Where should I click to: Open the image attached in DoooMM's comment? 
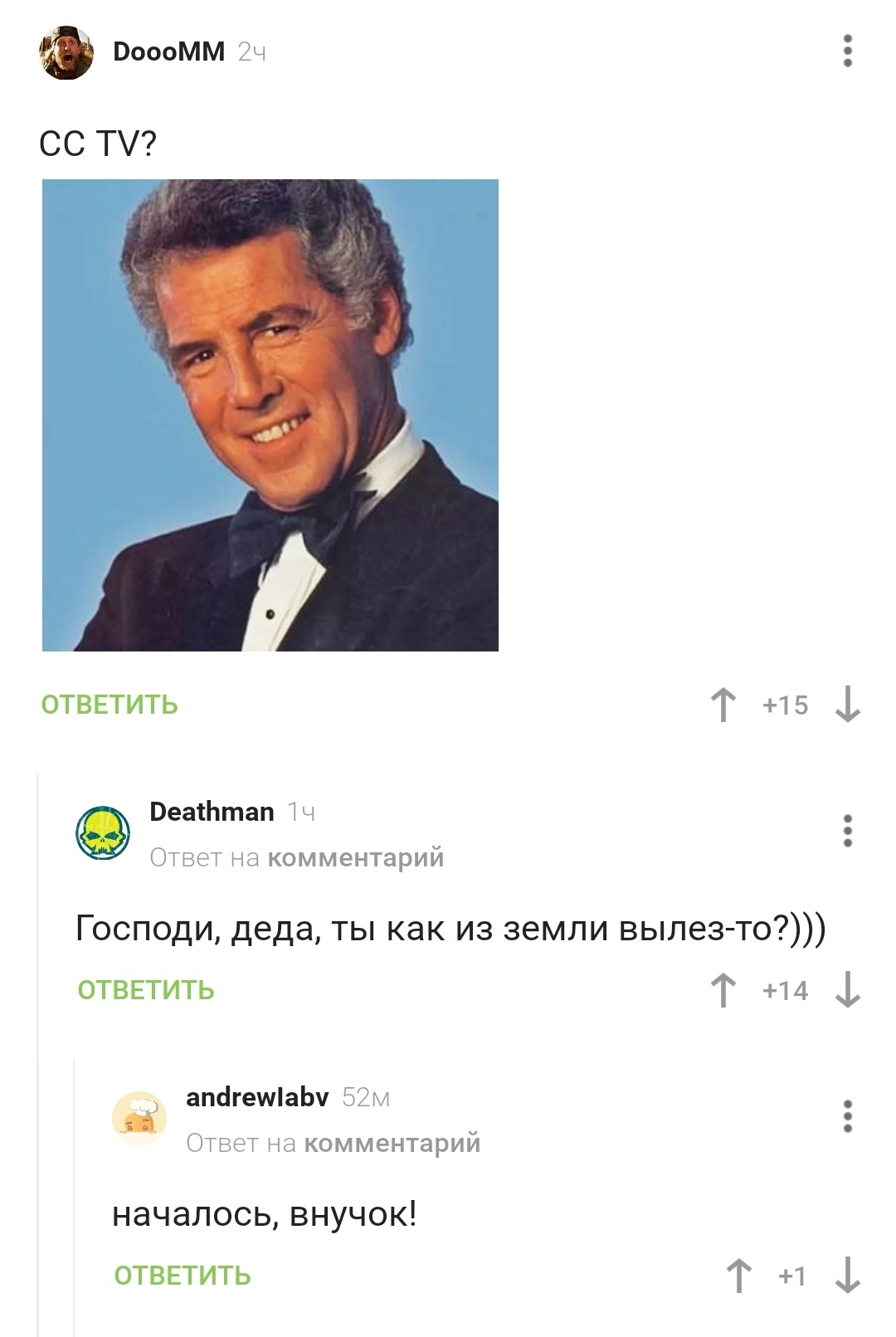pyautogui.click(x=270, y=415)
